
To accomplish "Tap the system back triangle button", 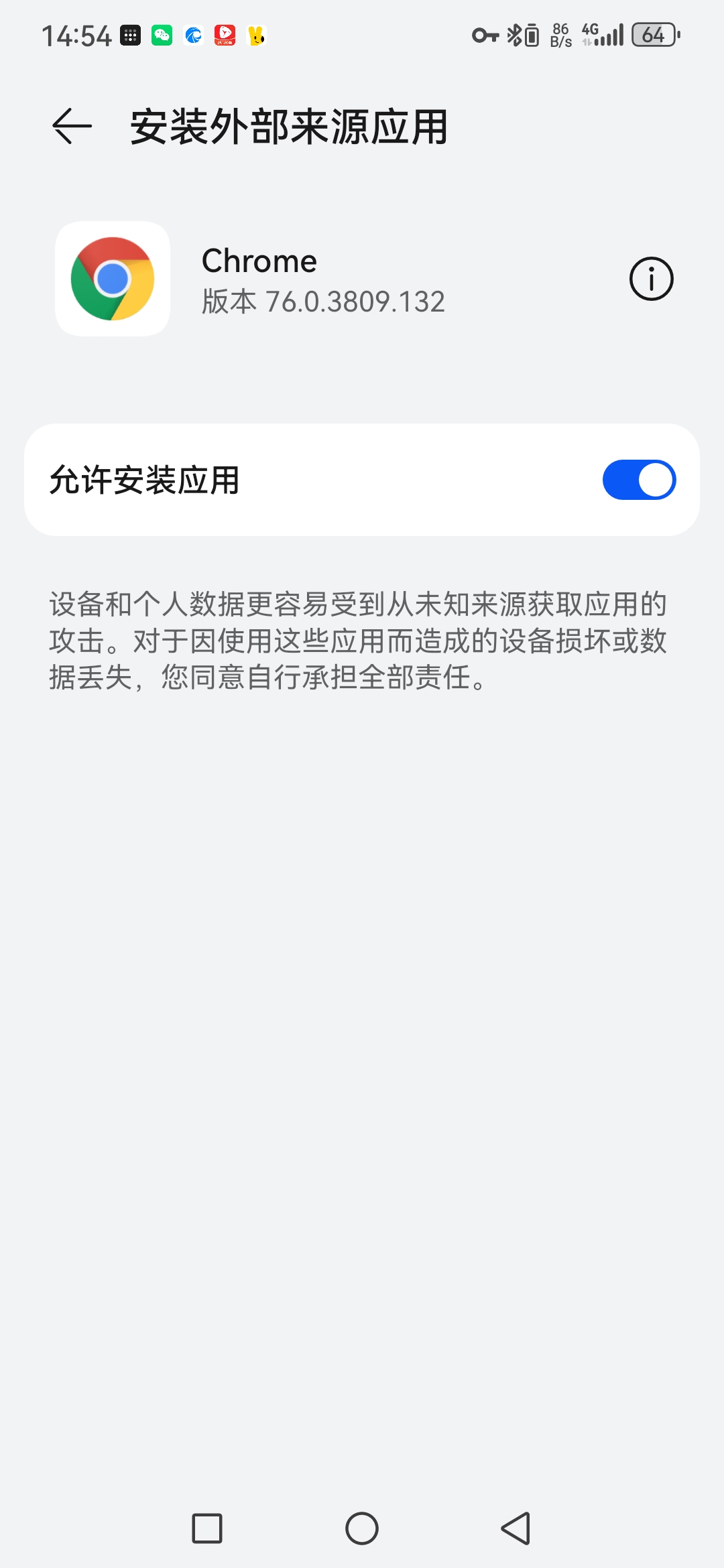I will 516,1528.
